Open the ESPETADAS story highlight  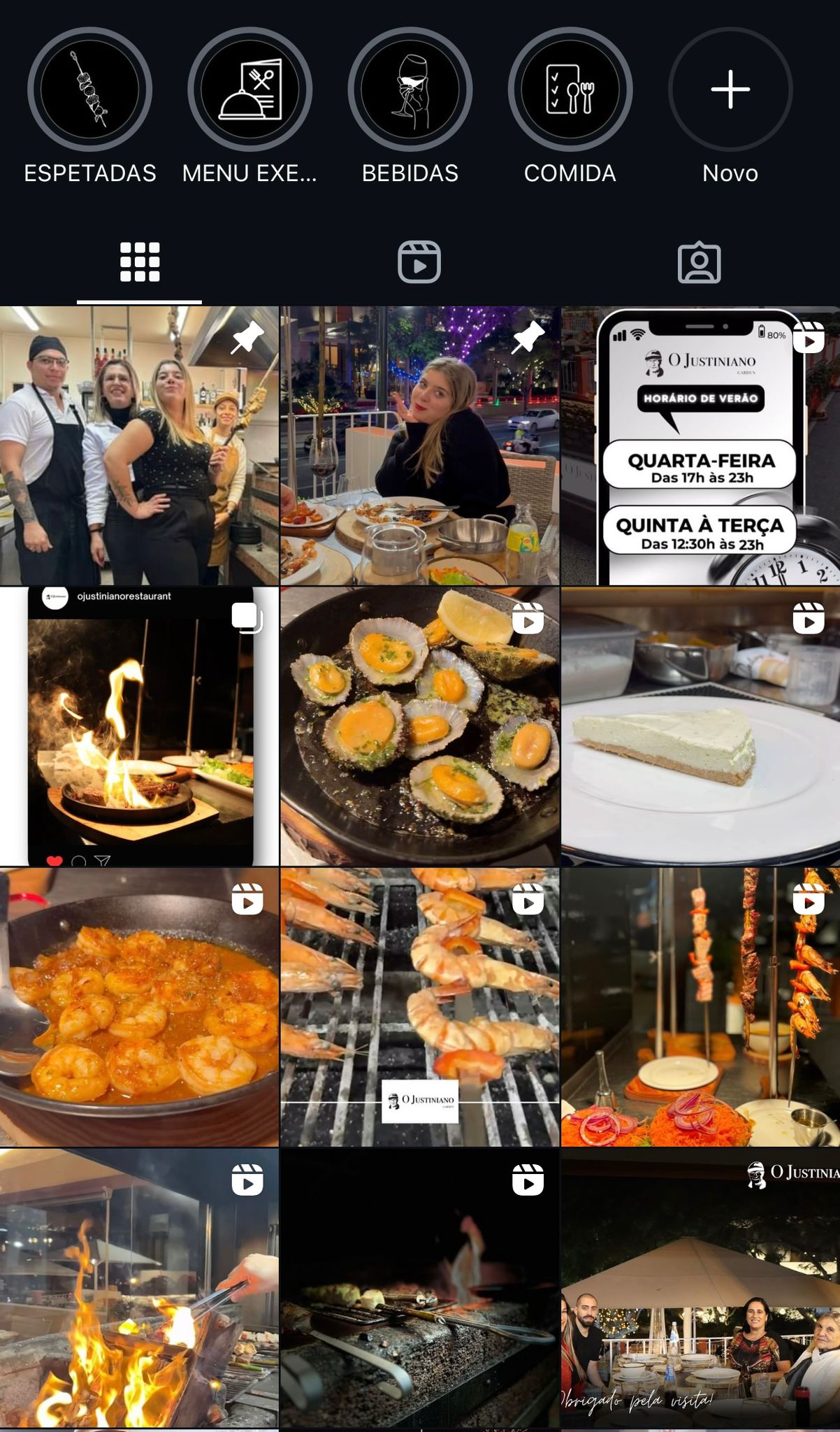(x=89, y=89)
